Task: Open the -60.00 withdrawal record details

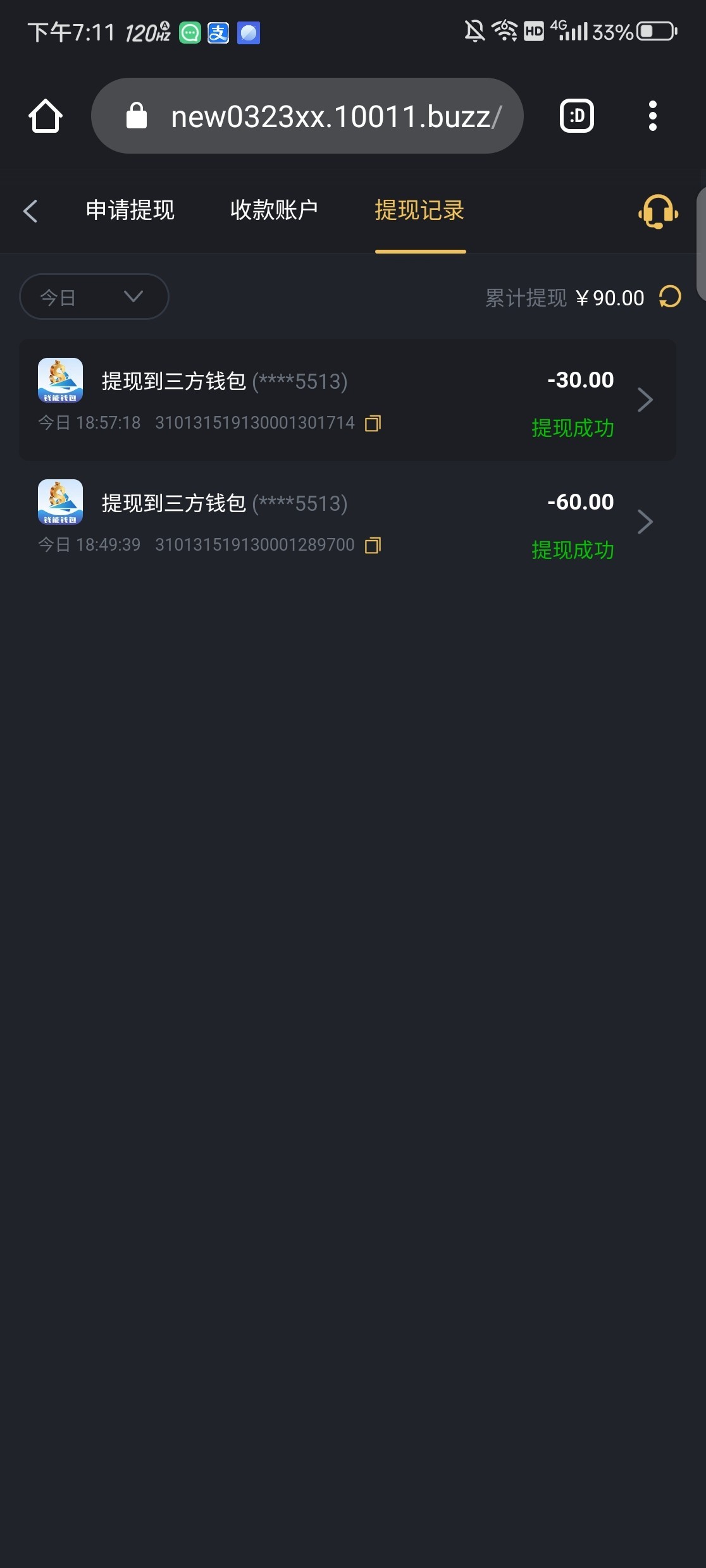Action: (645, 522)
